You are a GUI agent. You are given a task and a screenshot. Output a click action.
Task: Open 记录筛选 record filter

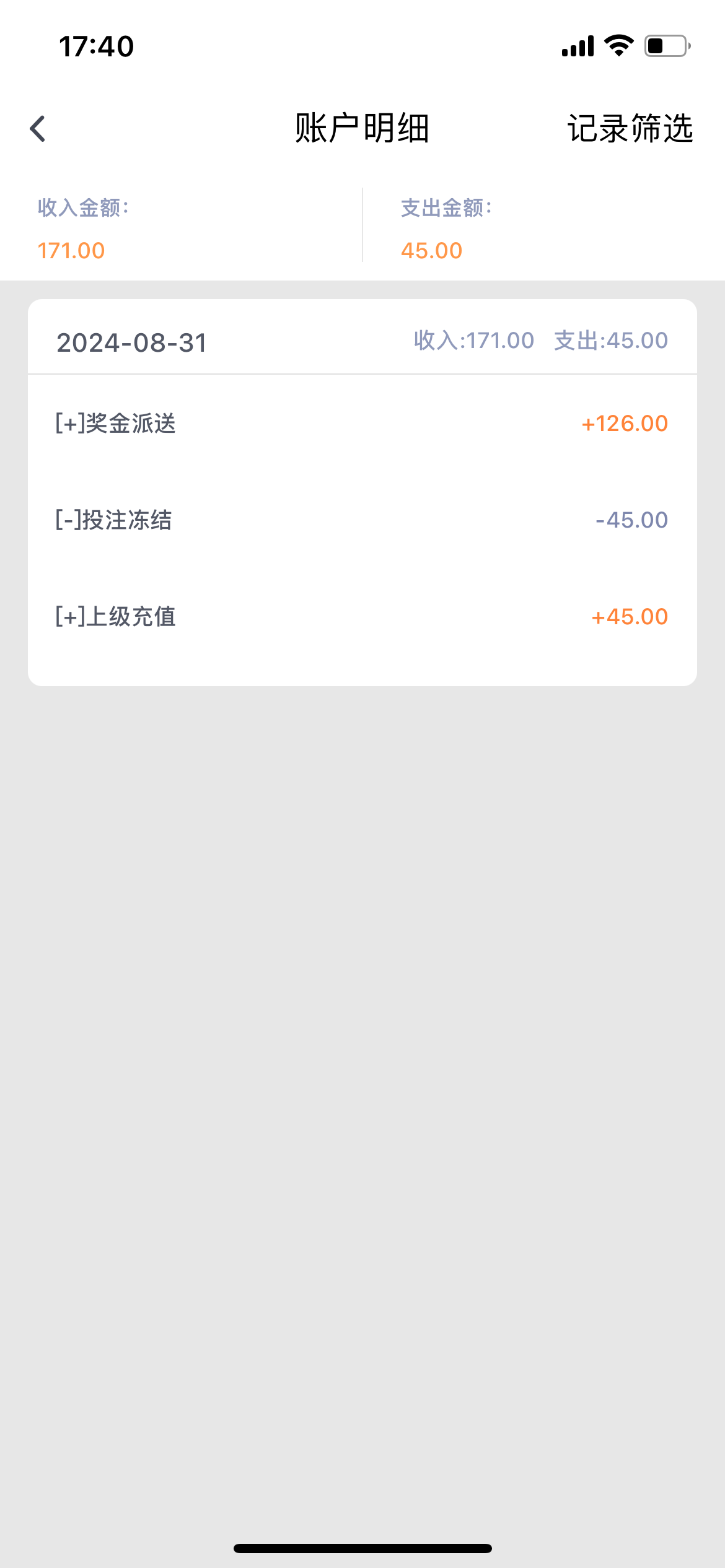point(630,129)
